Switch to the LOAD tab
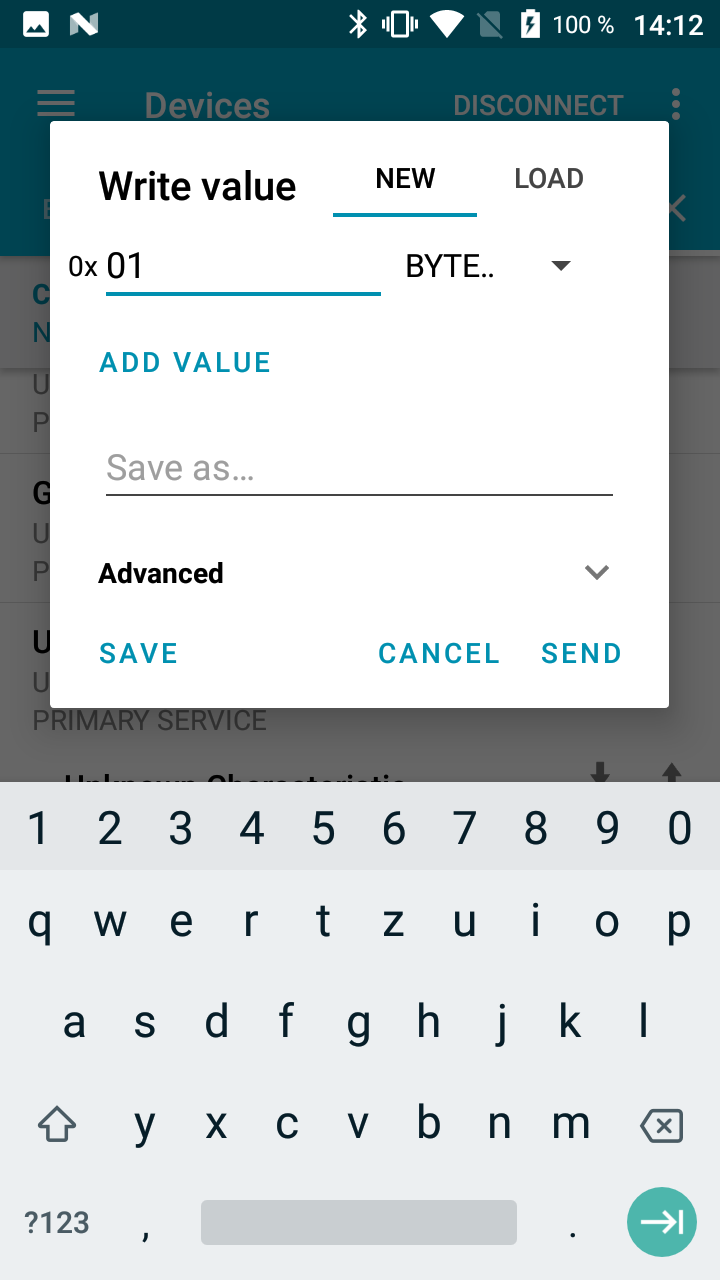This screenshot has height=1280, width=720. tap(549, 178)
